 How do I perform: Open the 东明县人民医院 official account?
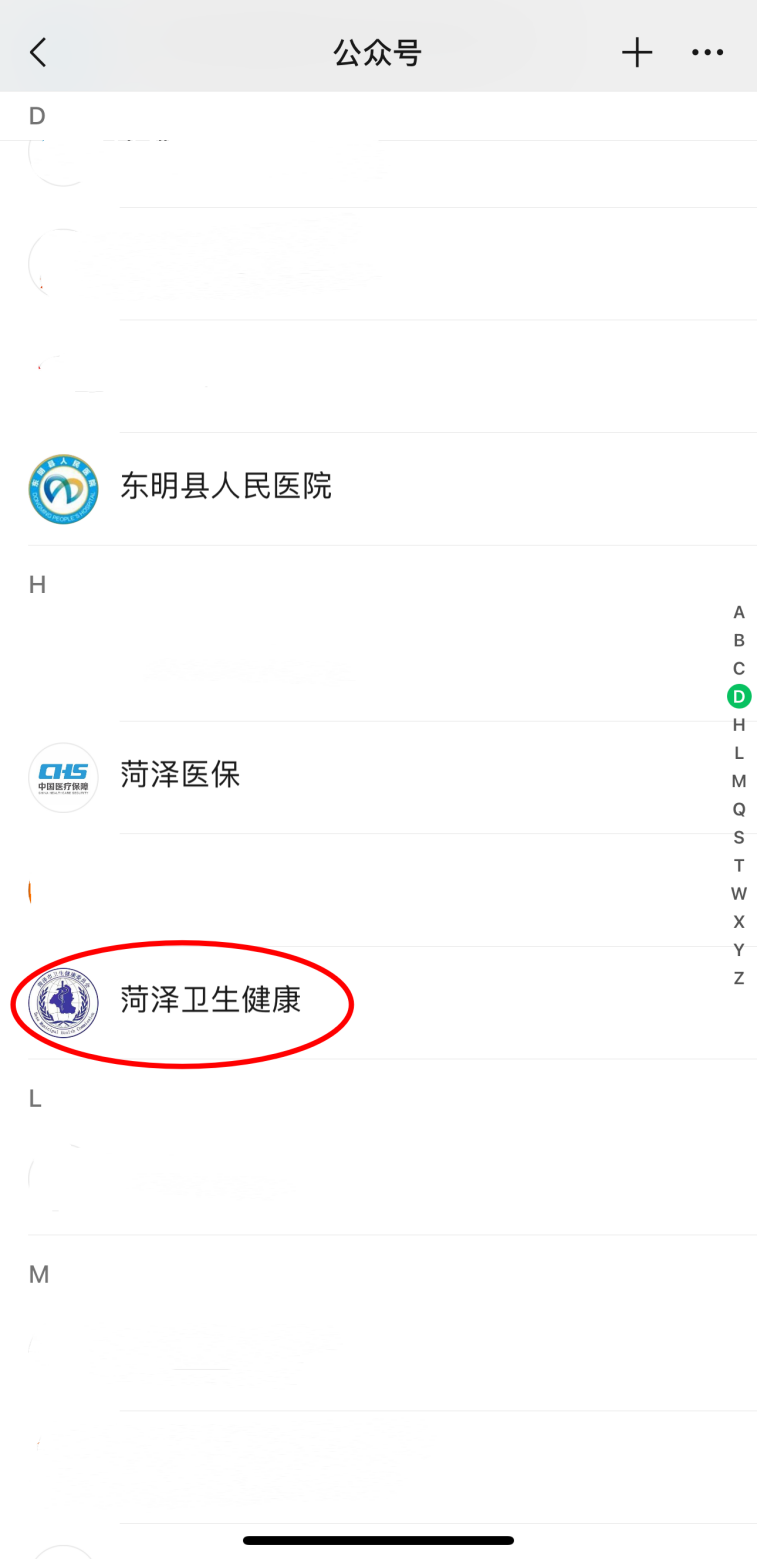coord(225,487)
